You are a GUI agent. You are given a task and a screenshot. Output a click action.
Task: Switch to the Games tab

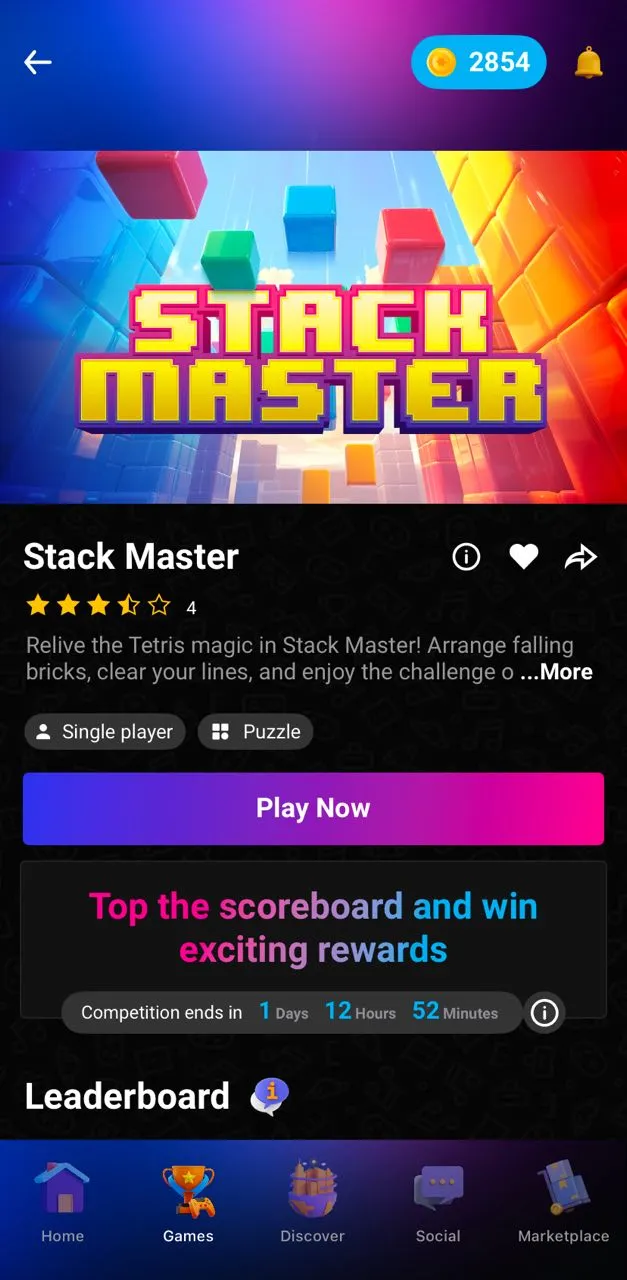click(x=188, y=1203)
